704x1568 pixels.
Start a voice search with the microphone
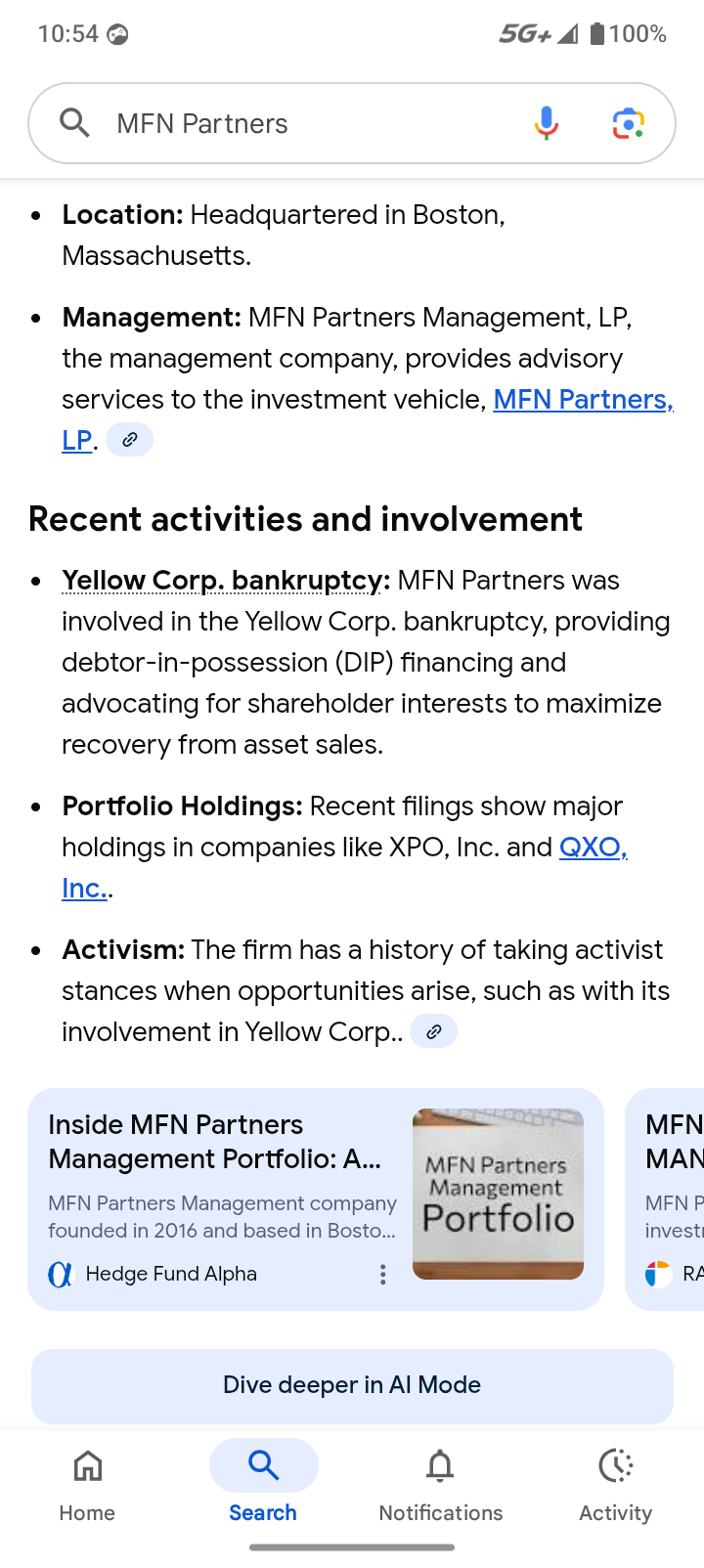click(547, 124)
